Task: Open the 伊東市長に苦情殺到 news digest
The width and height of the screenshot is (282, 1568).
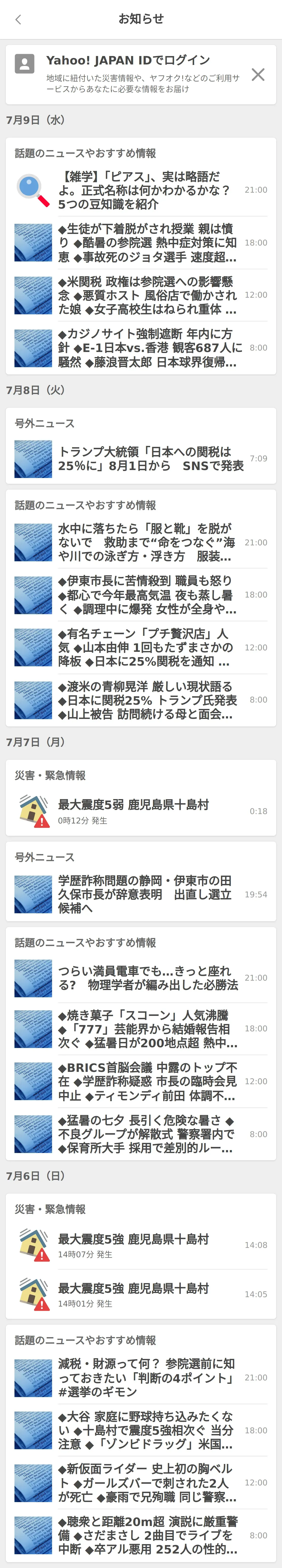Action: pyautogui.click(x=146, y=595)
